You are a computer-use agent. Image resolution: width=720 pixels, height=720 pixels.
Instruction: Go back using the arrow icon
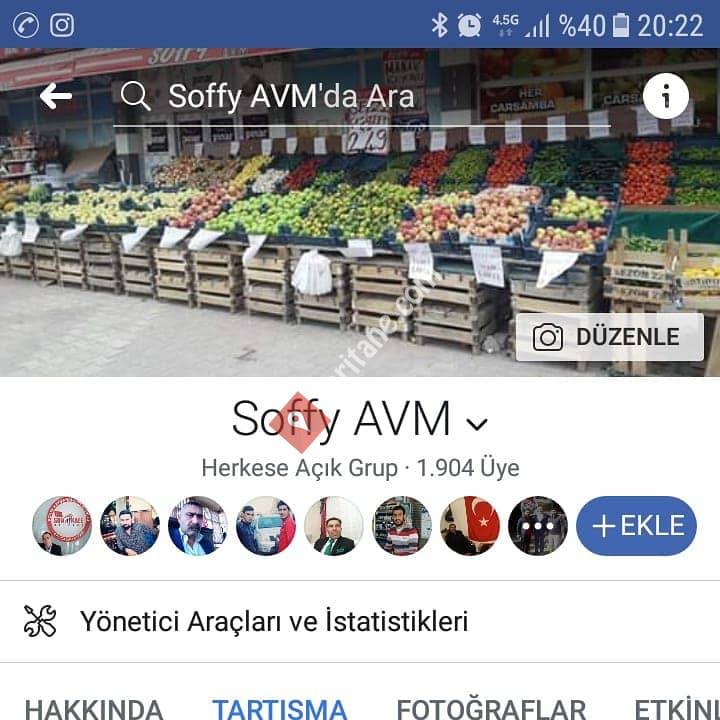point(56,96)
